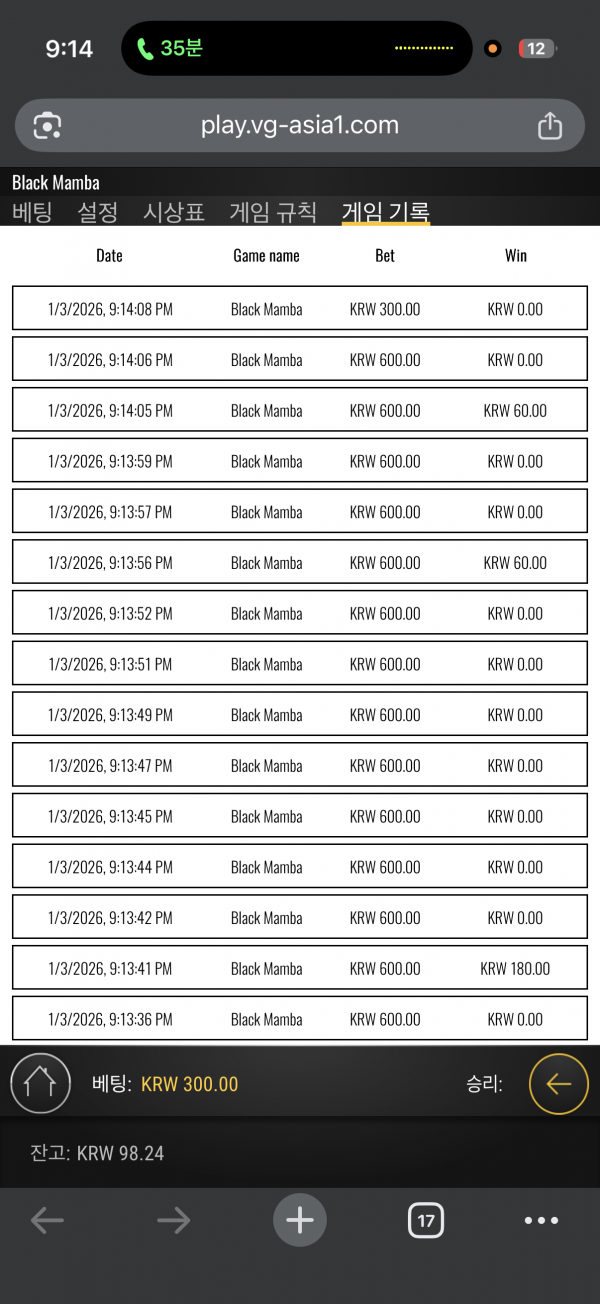Viewport: 600px width, 1304px height.
Task: Open the tab switcher showing 17
Action: 426,1220
